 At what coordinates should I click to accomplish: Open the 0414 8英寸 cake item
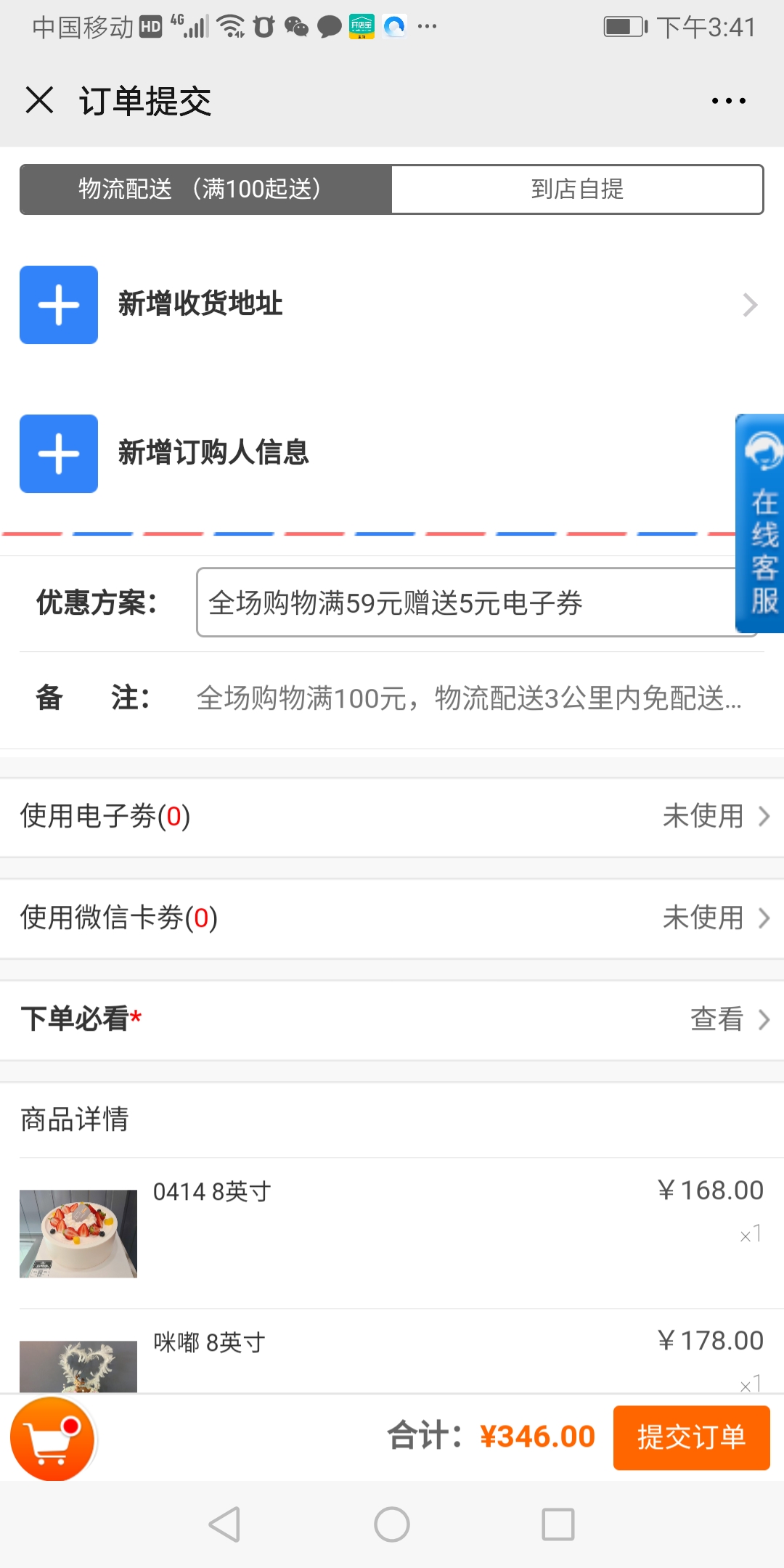click(392, 1233)
